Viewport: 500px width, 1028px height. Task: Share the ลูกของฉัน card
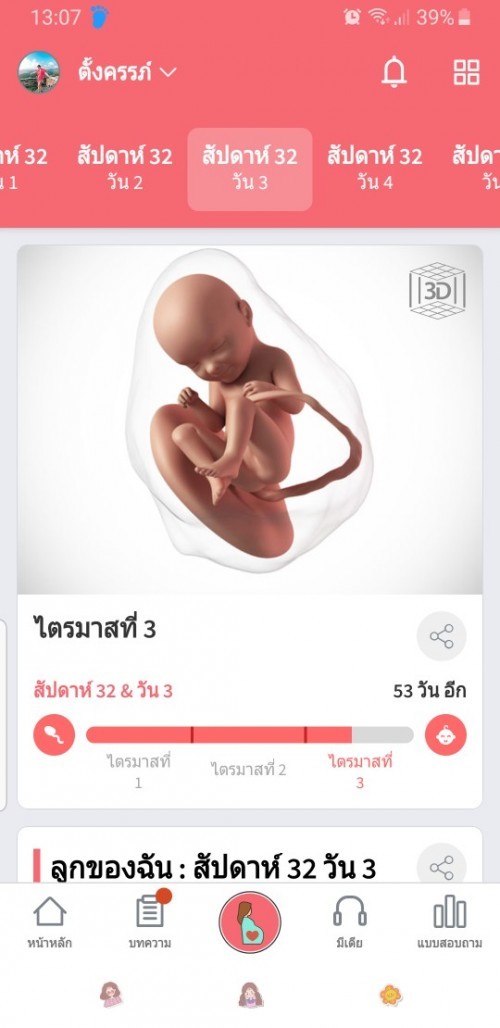coord(441,867)
